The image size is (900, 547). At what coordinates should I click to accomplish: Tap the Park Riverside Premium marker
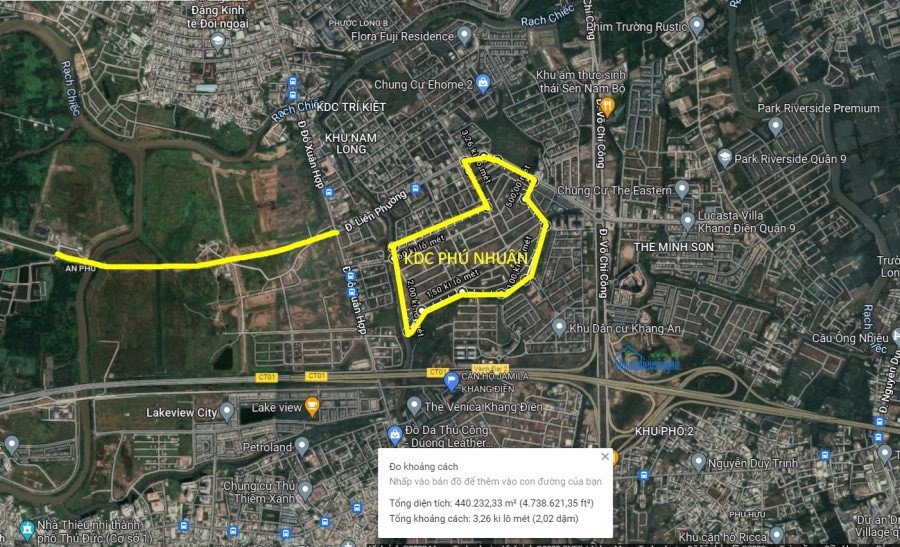(x=774, y=126)
